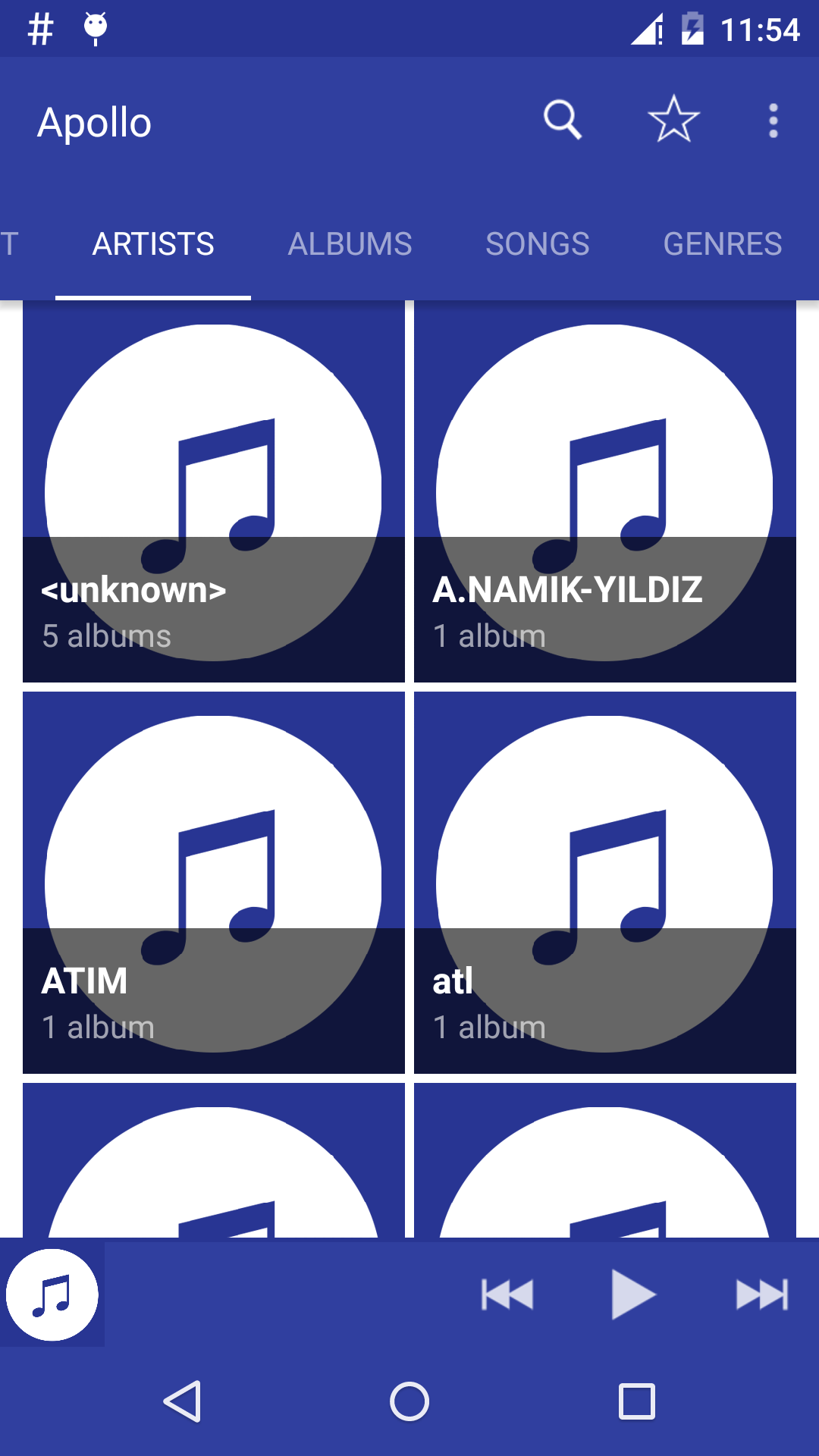Open the now playing album art
This screenshot has width=819, height=1456.
pyautogui.click(x=52, y=1294)
